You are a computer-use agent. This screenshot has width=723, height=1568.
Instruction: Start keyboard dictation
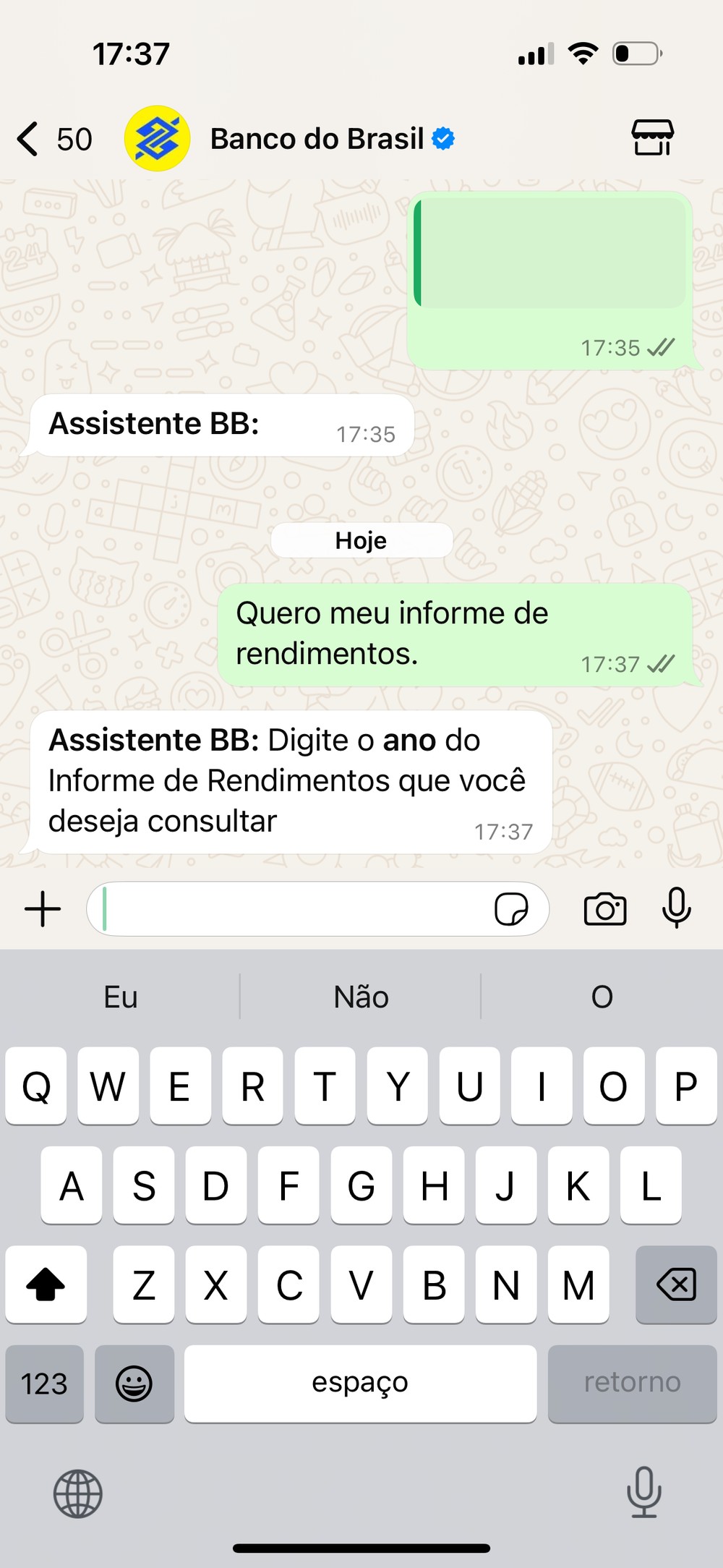click(643, 1492)
